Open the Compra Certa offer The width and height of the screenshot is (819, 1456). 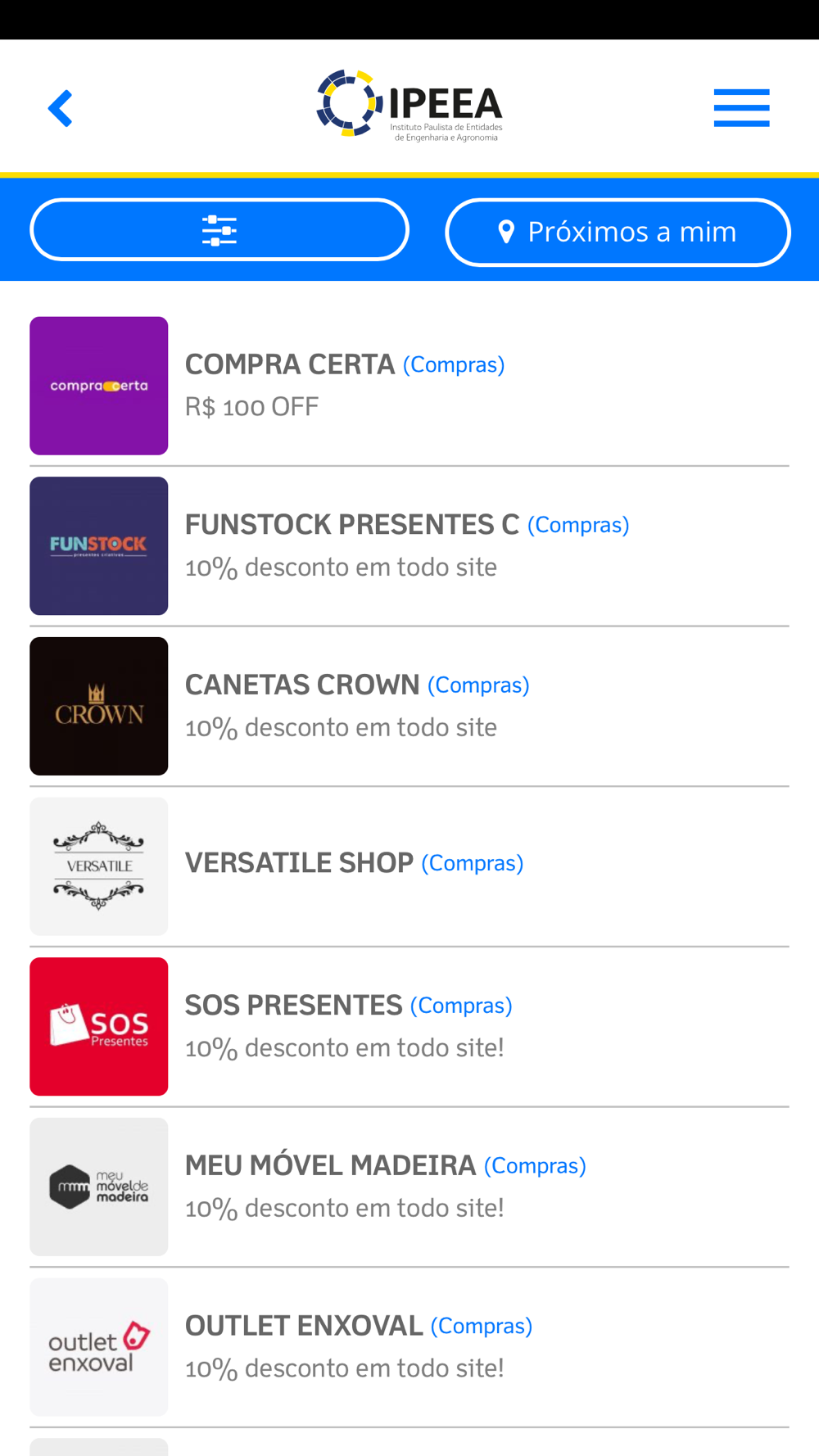tap(409, 386)
